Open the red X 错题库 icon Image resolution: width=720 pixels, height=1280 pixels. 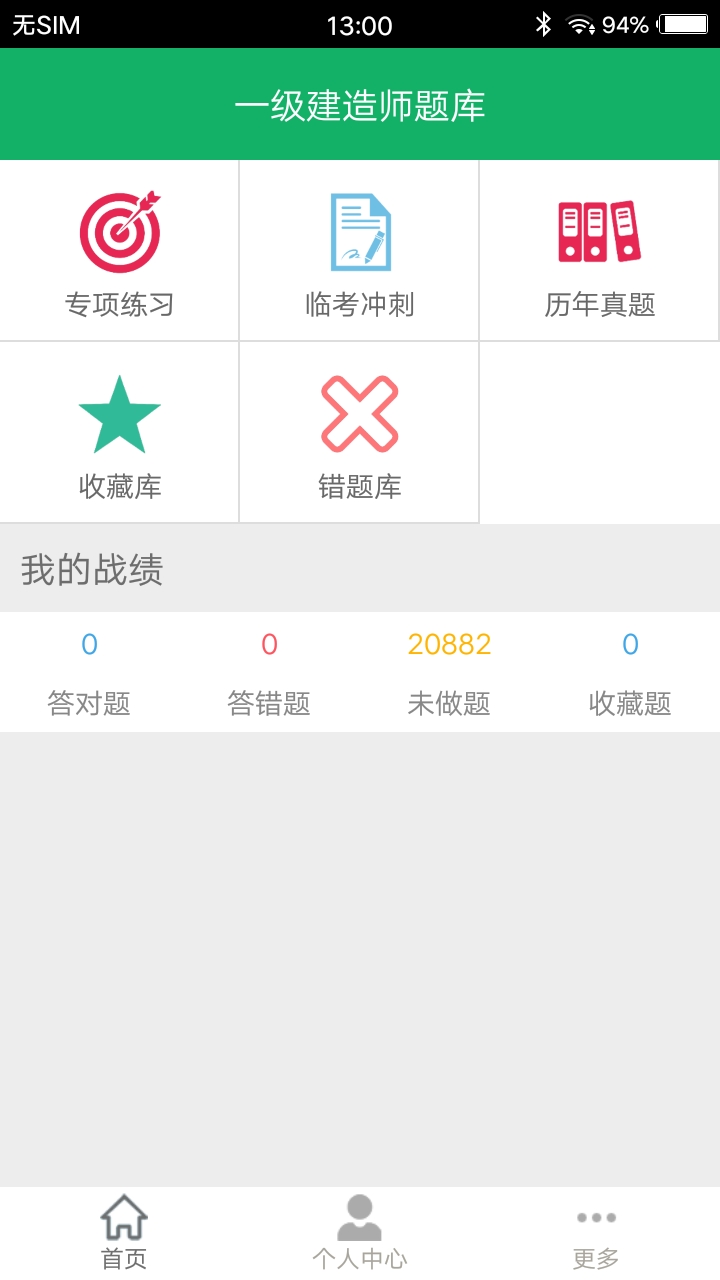click(x=358, y=412)
